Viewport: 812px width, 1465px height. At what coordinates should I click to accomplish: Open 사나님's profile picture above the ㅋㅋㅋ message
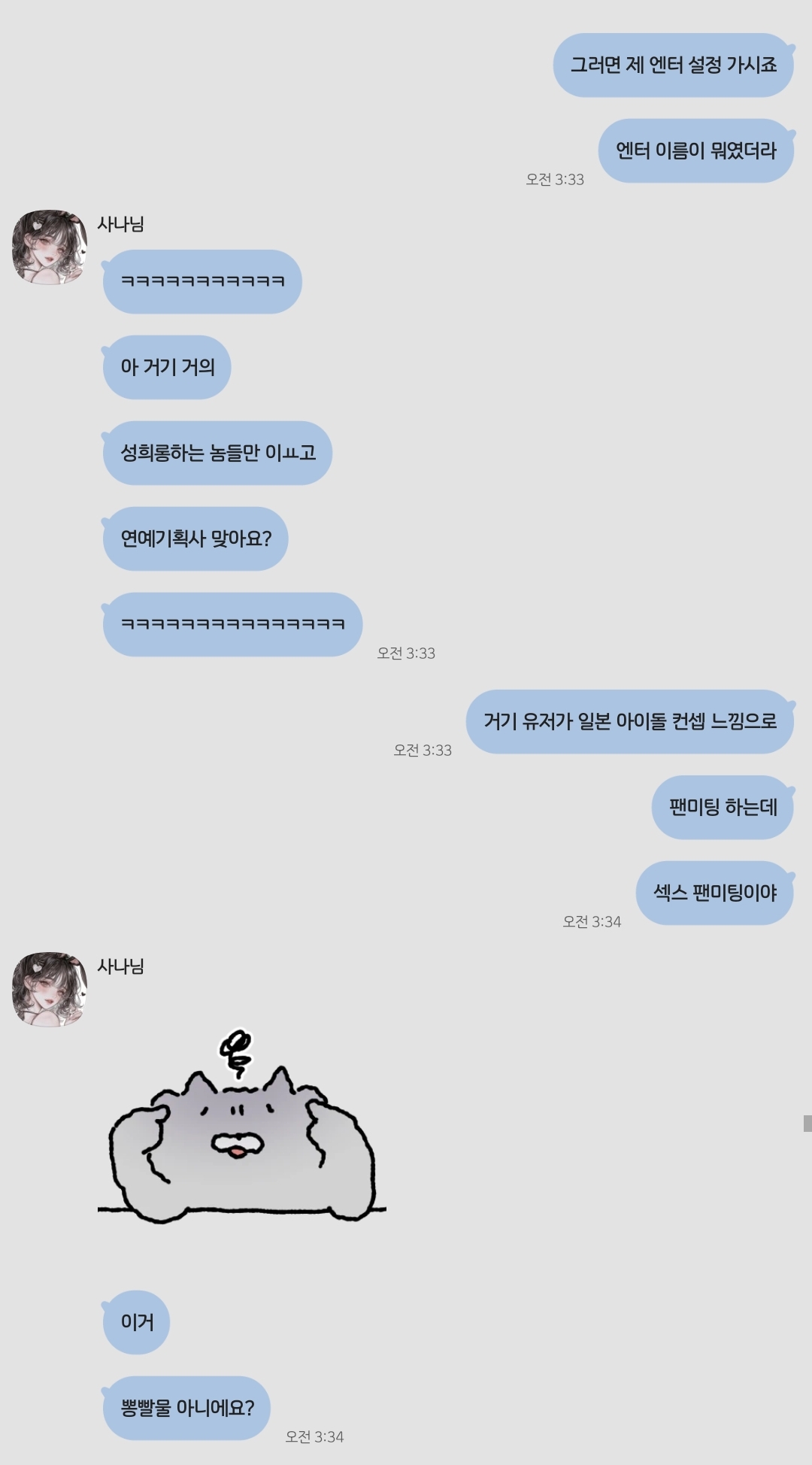point(50,247)
